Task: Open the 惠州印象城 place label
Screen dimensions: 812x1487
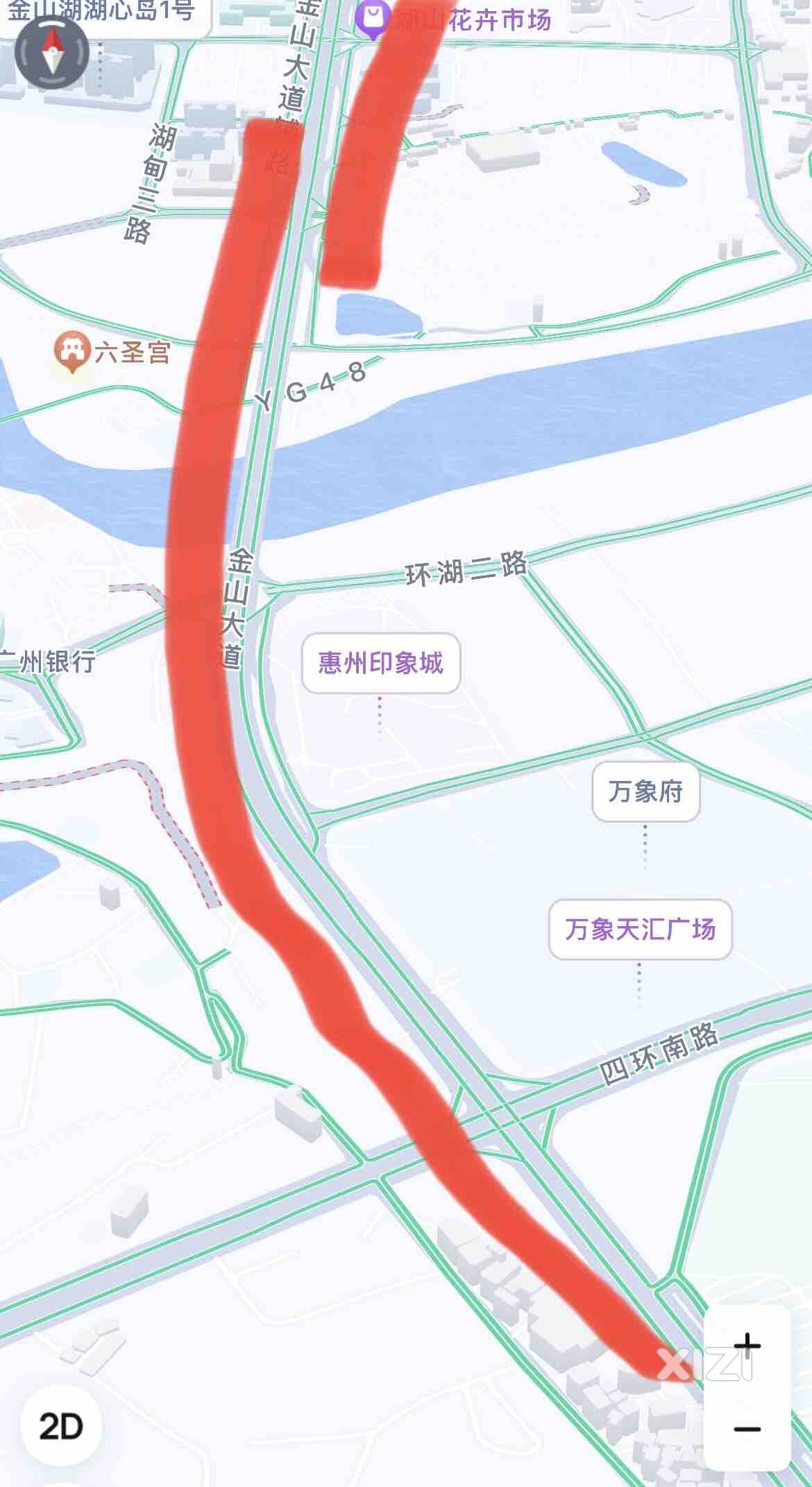Action: (x=380, y=663)
